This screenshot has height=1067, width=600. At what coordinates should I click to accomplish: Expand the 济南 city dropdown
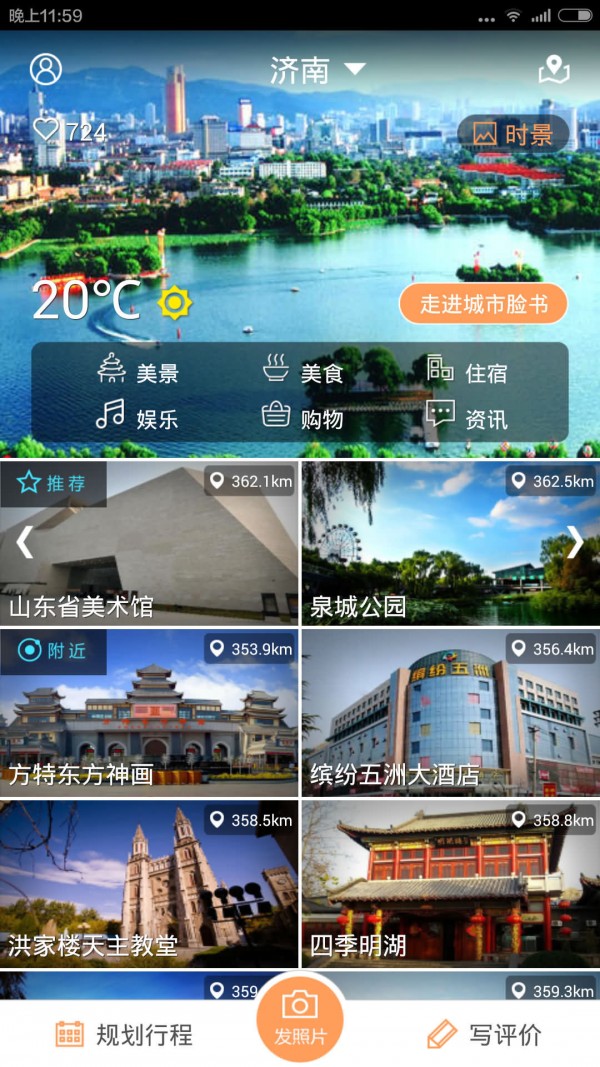pyautogui.click(x=317, y=70)
